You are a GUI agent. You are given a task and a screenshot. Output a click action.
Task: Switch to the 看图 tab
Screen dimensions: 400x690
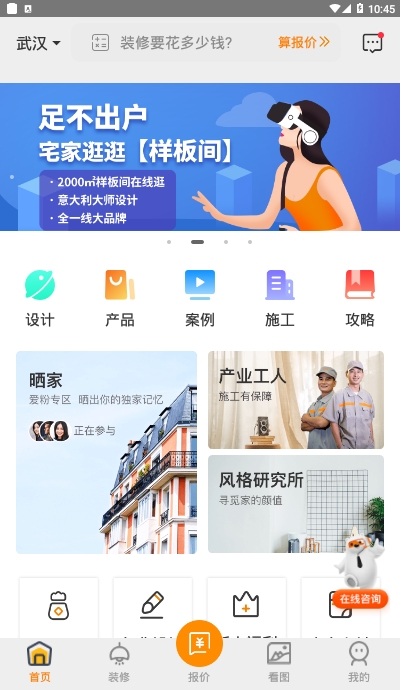[x=279, y=661]
